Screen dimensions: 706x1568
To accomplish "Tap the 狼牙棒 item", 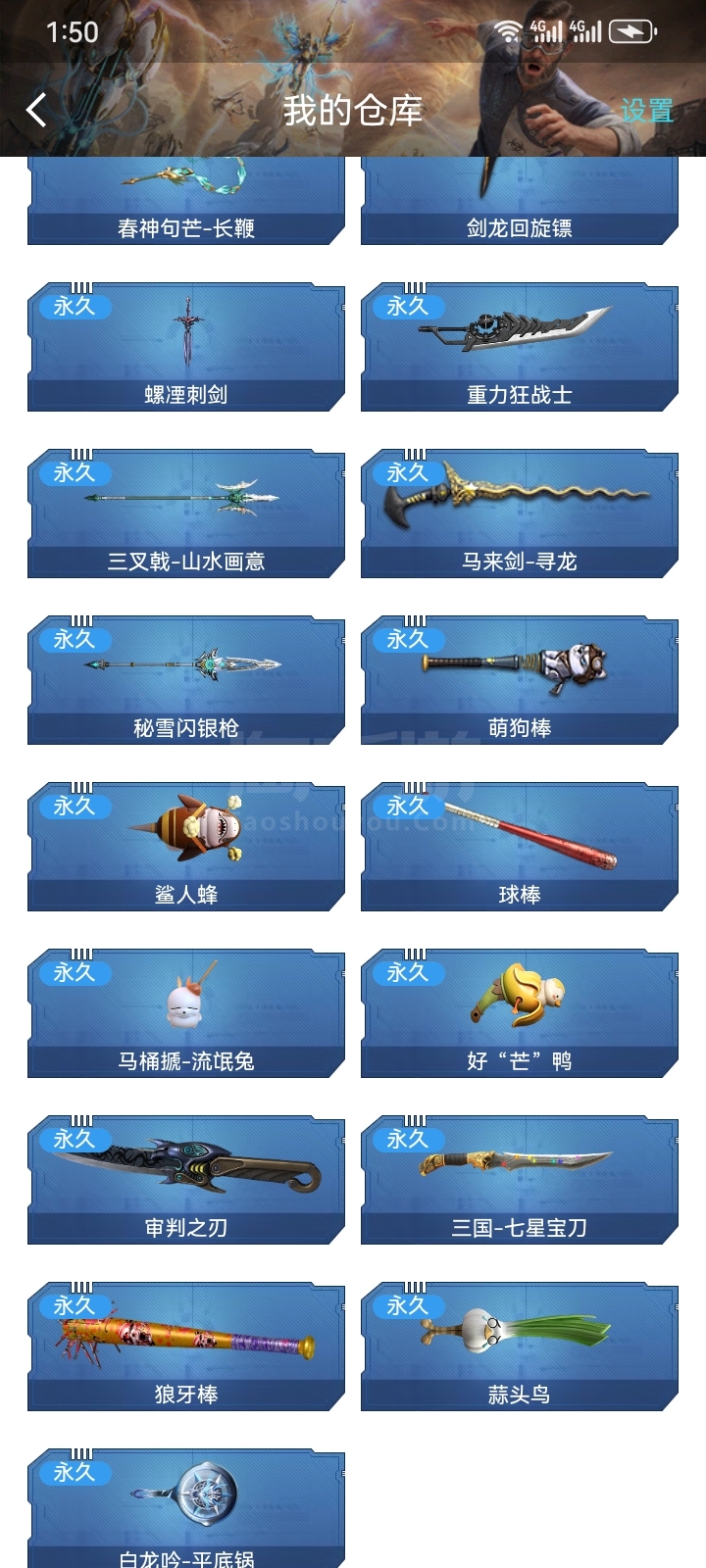I will pos(186,1347).
